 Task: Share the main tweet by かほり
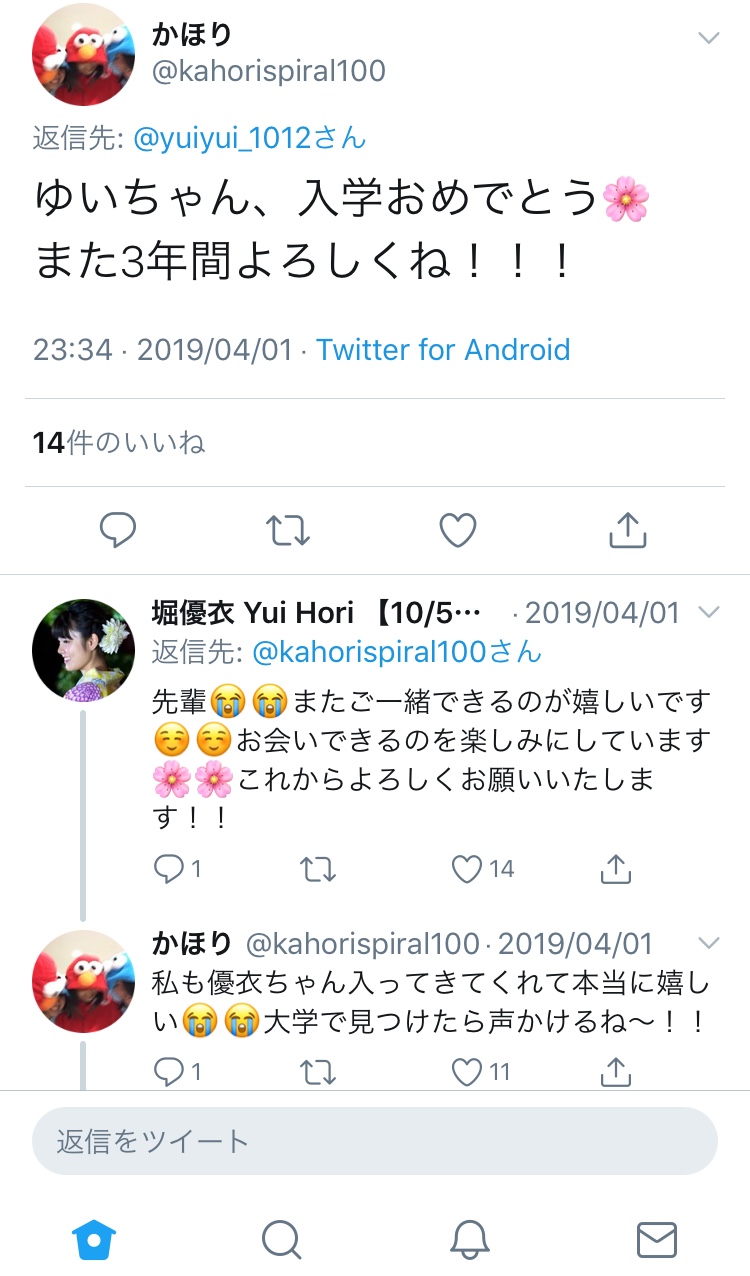pyautogui.click(x=627, y=531)
